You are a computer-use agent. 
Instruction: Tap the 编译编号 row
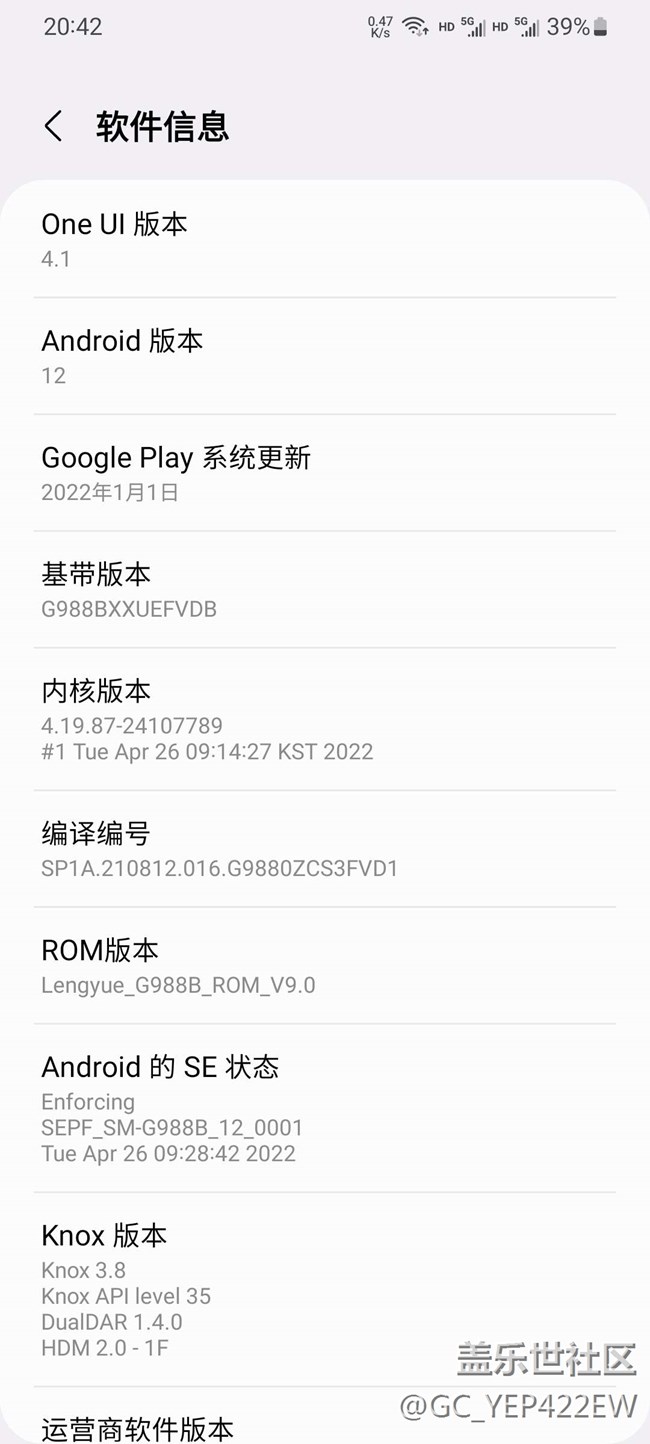pyautogui.click(x=324, y=849)
